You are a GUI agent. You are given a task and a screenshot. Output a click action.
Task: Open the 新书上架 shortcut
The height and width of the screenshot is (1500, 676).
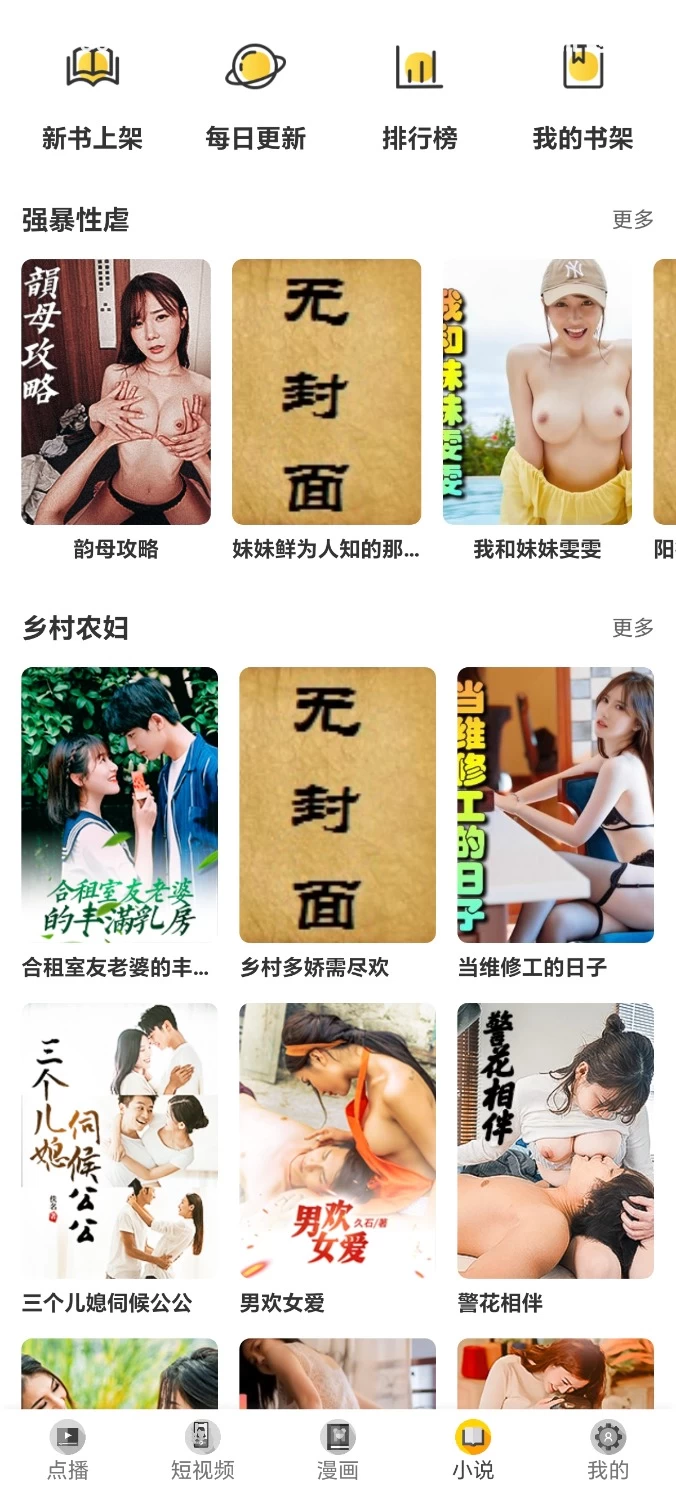[92, 97]
